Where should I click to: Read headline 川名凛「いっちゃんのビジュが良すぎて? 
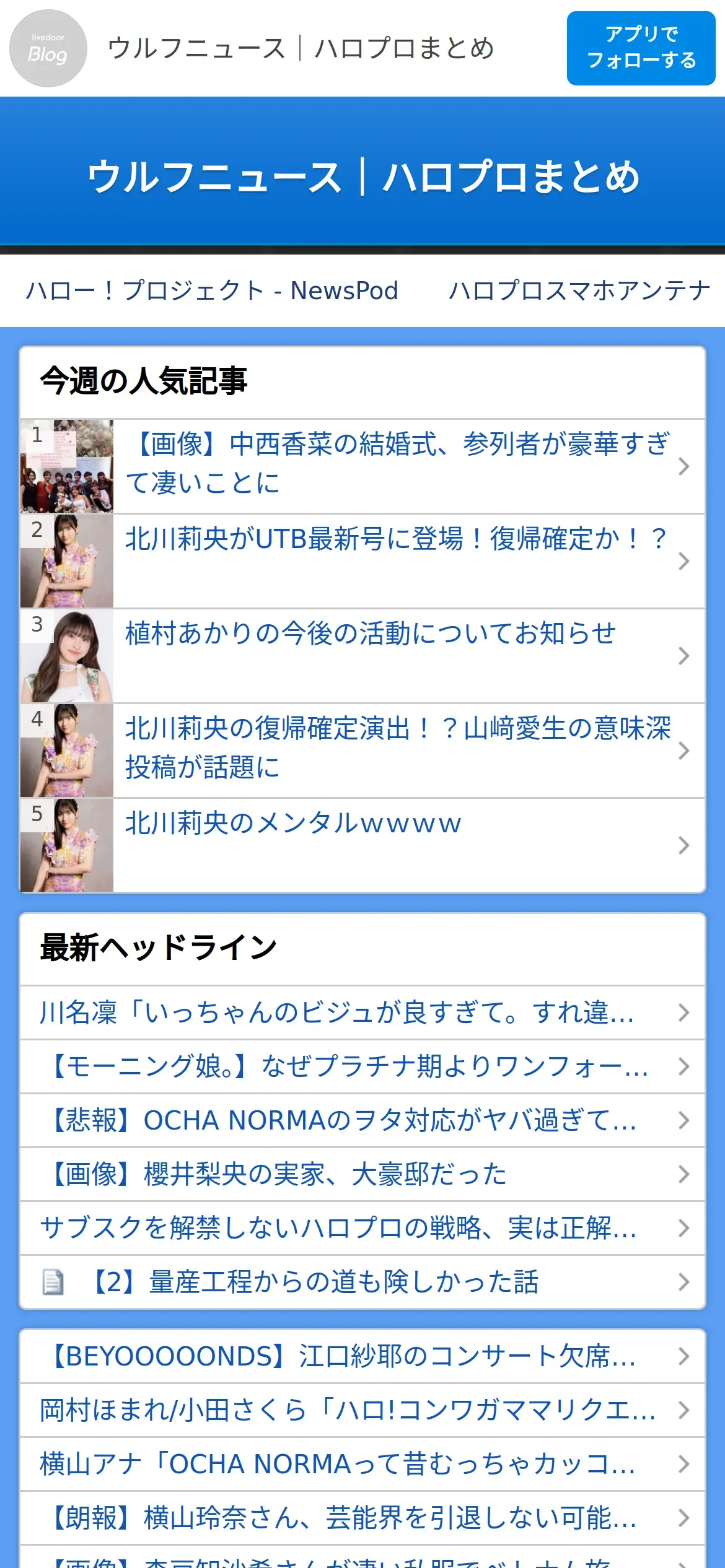click(337, 1013)
